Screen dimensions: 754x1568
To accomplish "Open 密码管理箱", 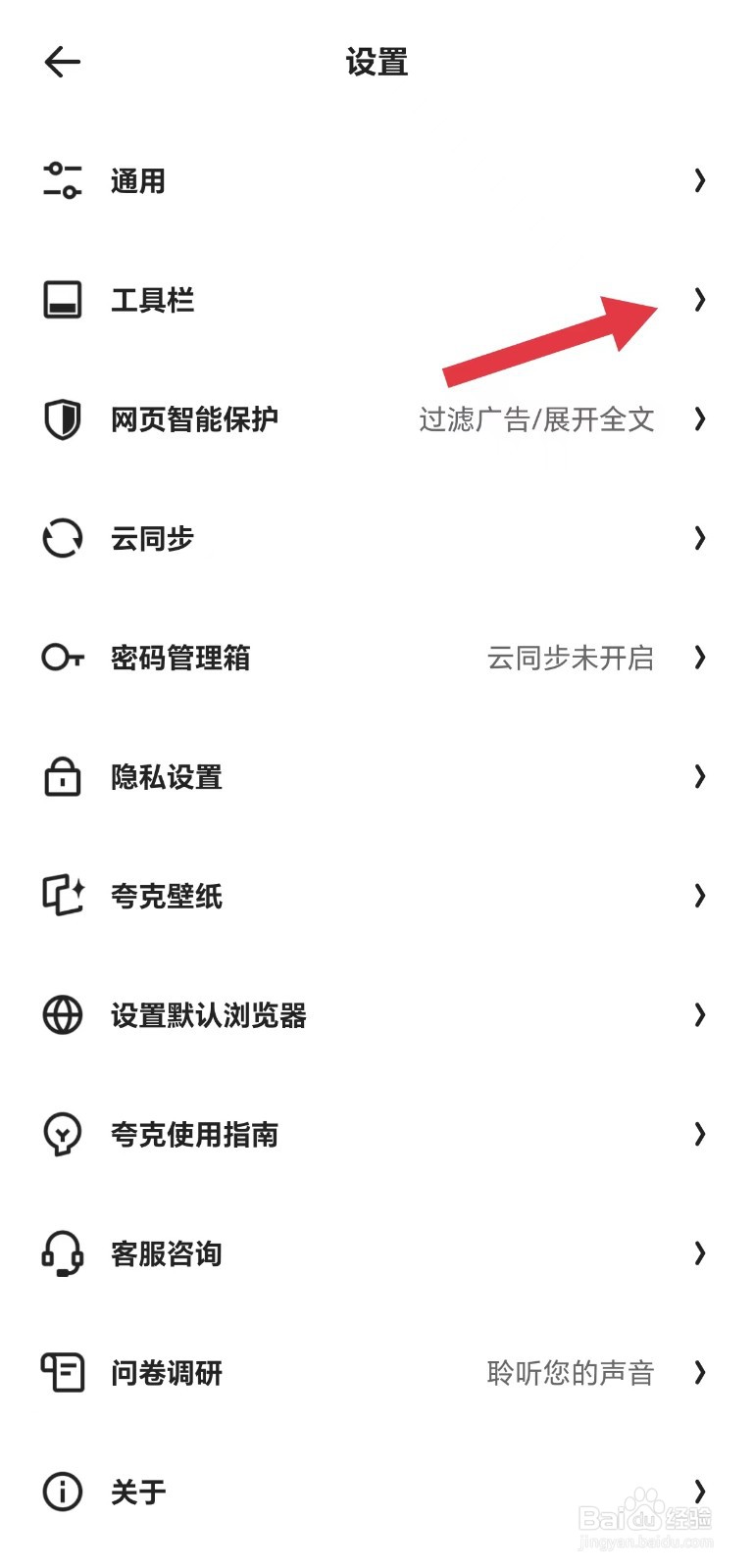I will click(x=180, y=658).
